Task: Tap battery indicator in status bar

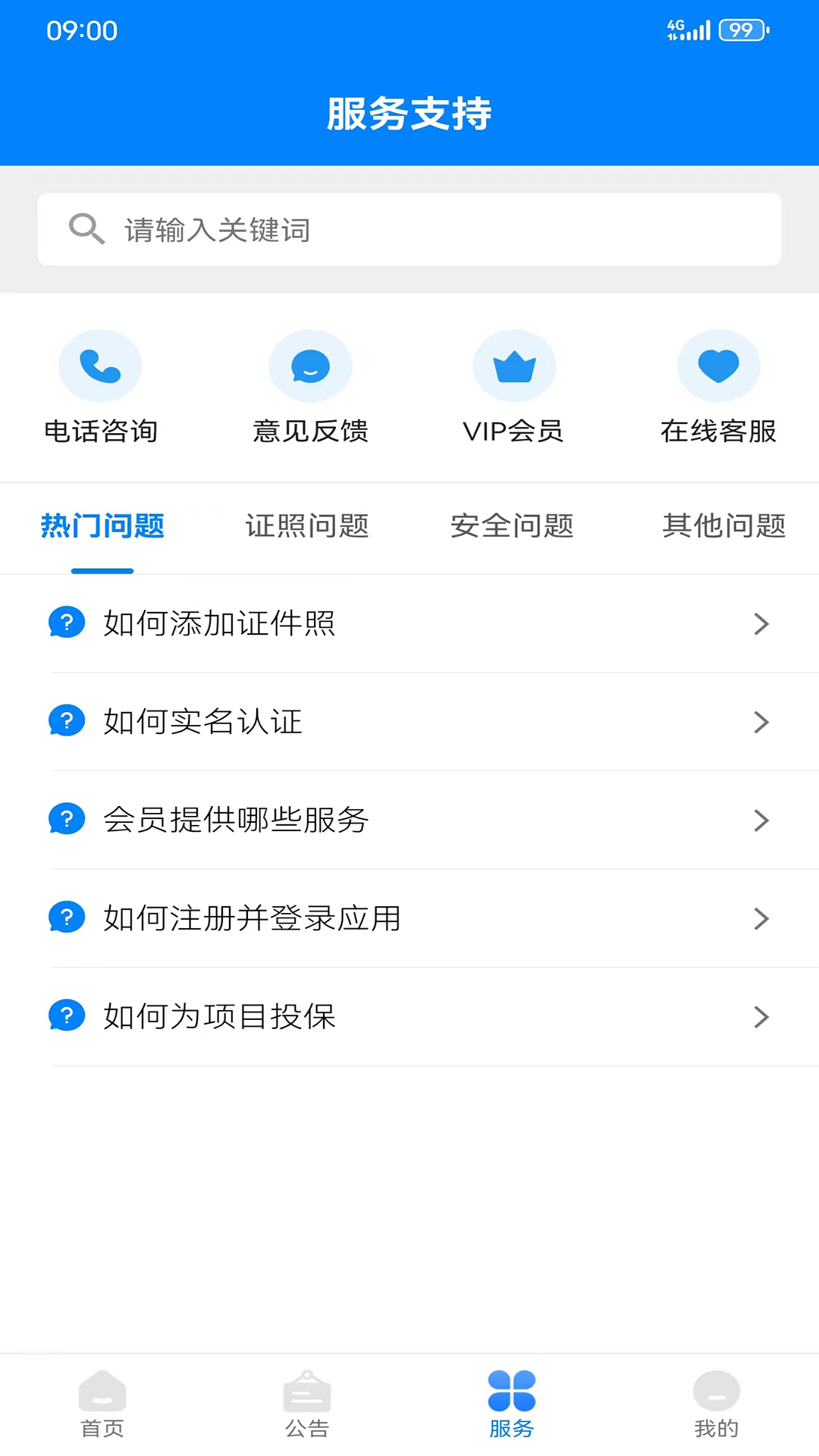Action: [741, 30]
